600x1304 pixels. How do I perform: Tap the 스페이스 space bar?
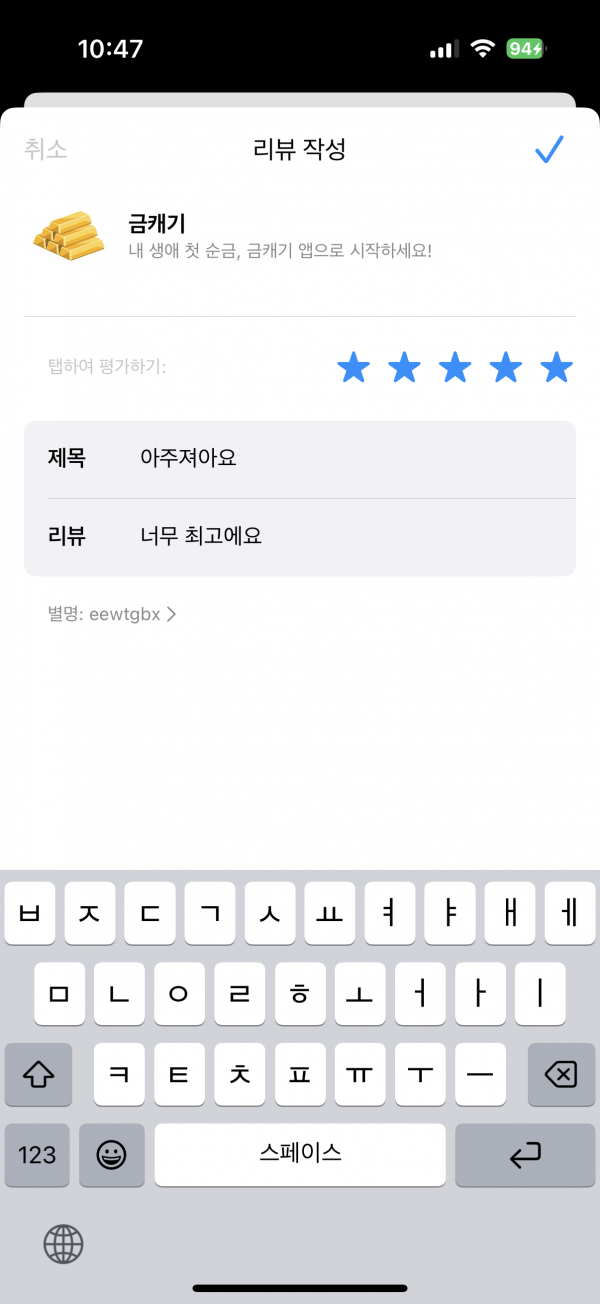click(300, 1155)
